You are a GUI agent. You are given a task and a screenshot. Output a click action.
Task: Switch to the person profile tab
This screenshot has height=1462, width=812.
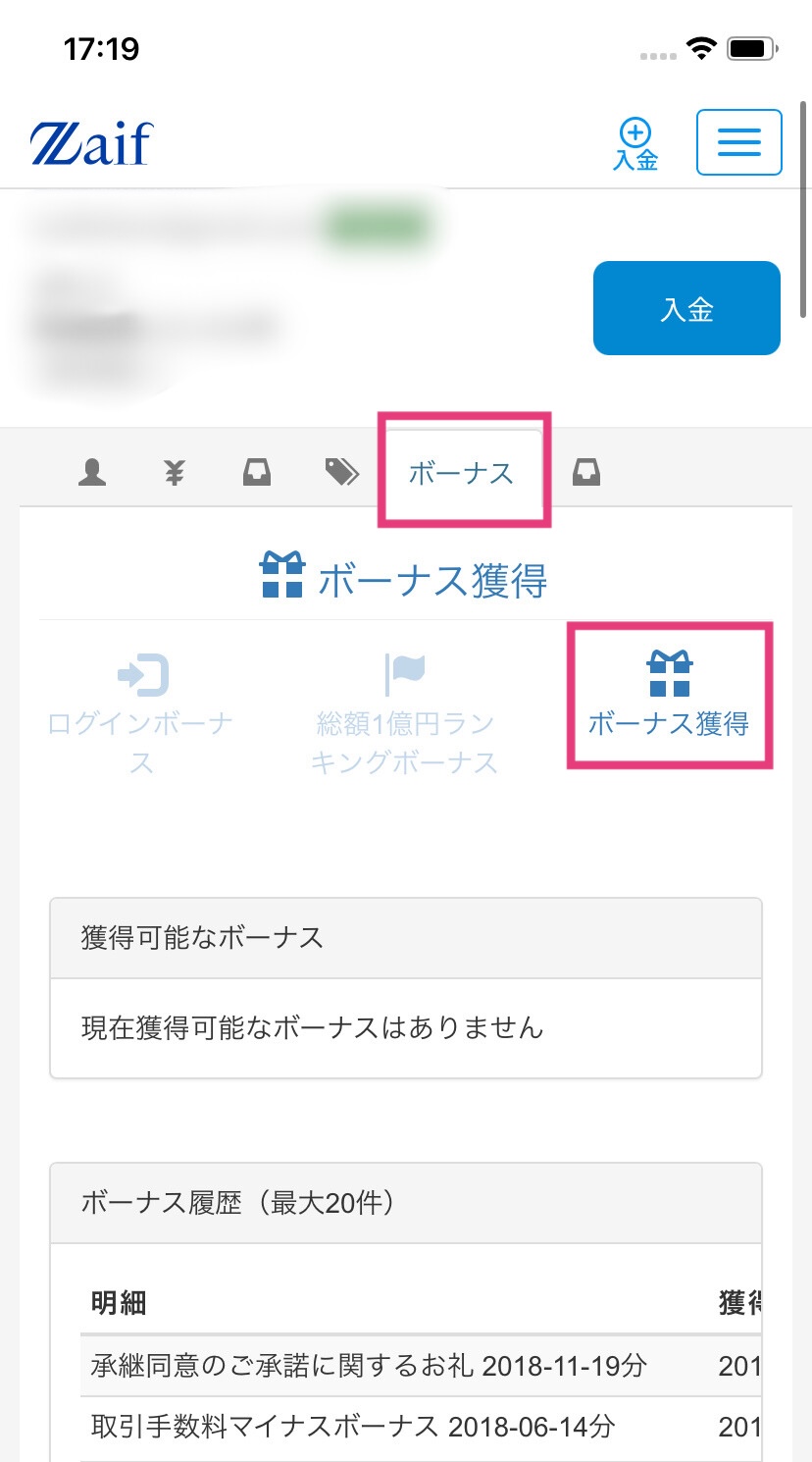[92, 473]
